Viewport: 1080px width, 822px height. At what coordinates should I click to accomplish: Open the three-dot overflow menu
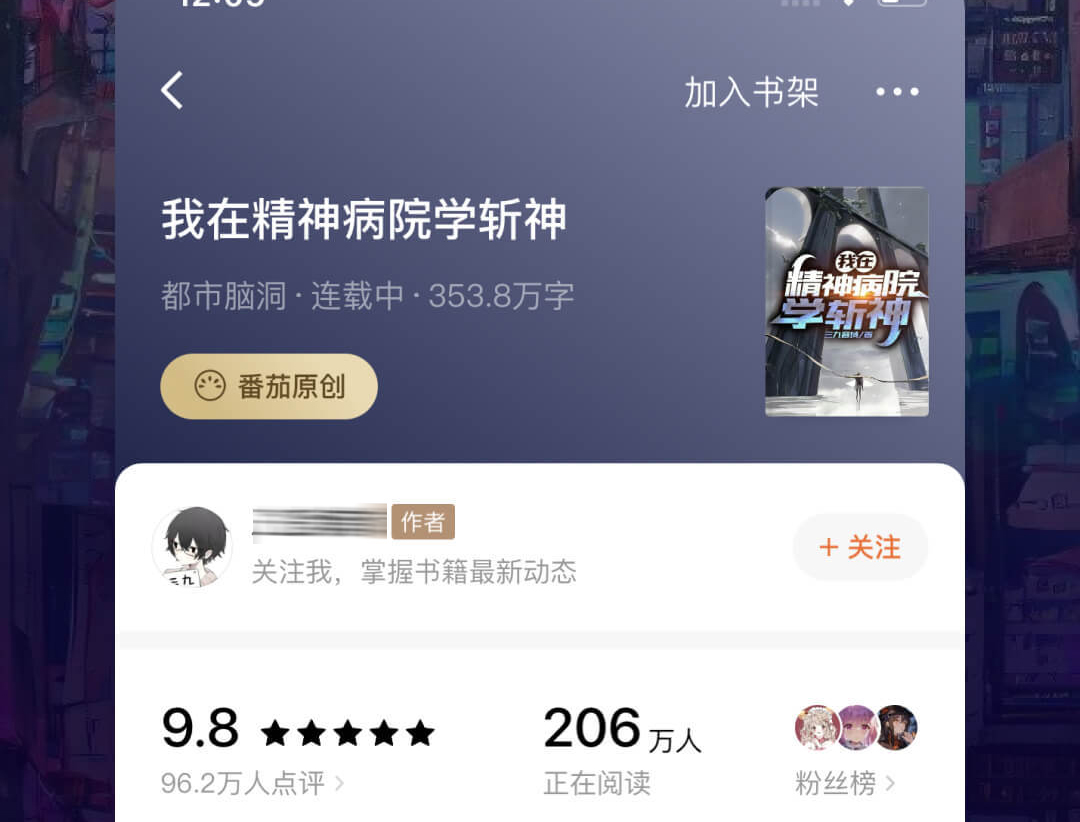[x=897, y=92]
